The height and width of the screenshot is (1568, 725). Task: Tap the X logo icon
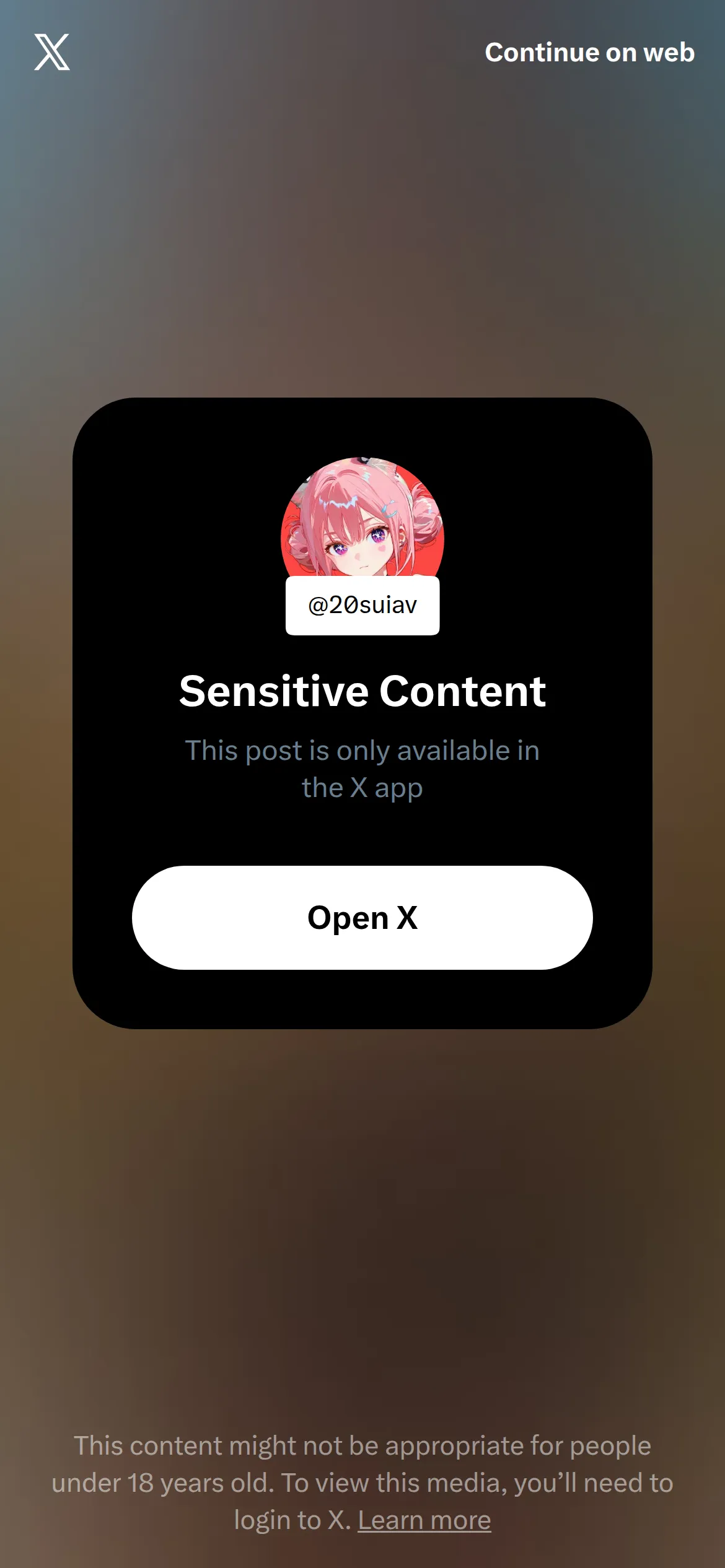coord(52,52)
